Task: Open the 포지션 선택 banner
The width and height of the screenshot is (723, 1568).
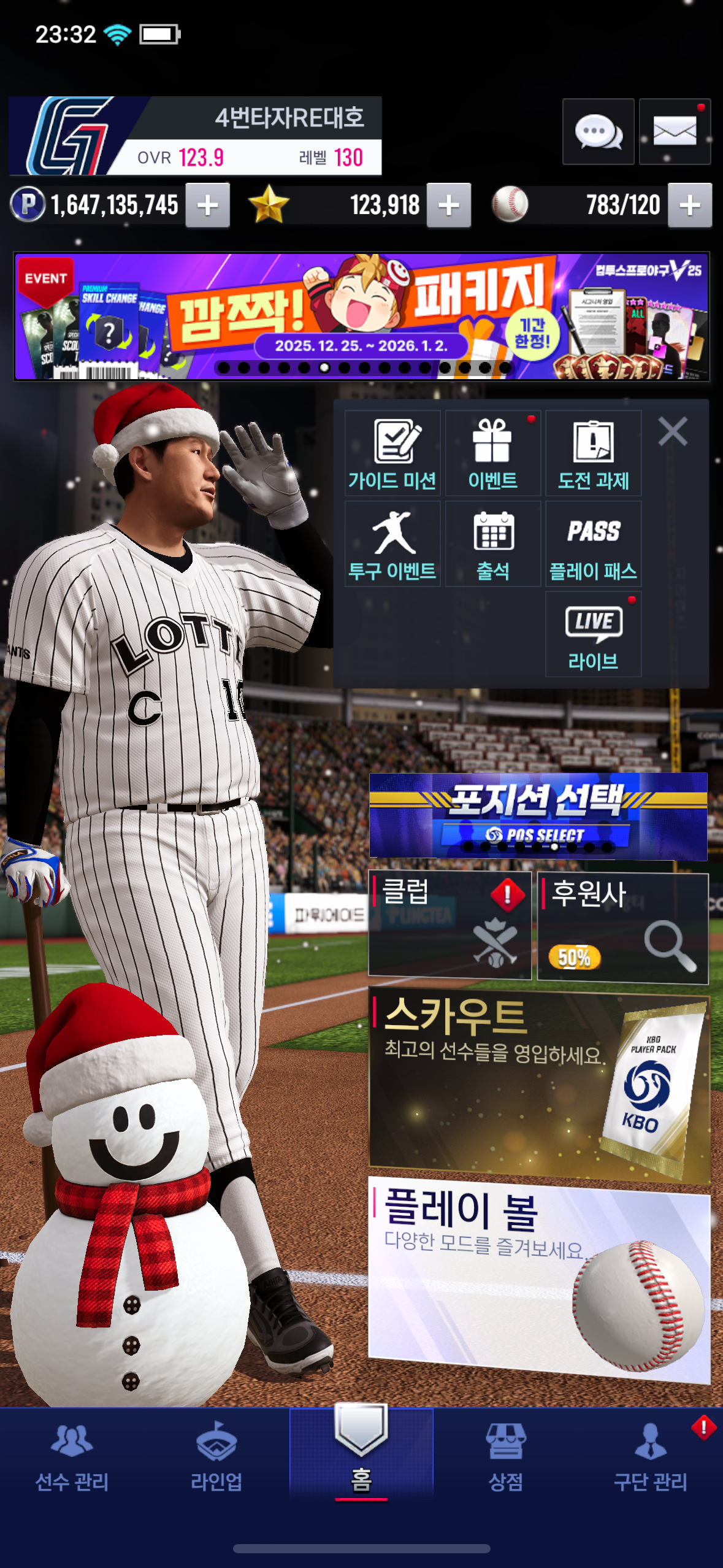Action: pos(538,815)
